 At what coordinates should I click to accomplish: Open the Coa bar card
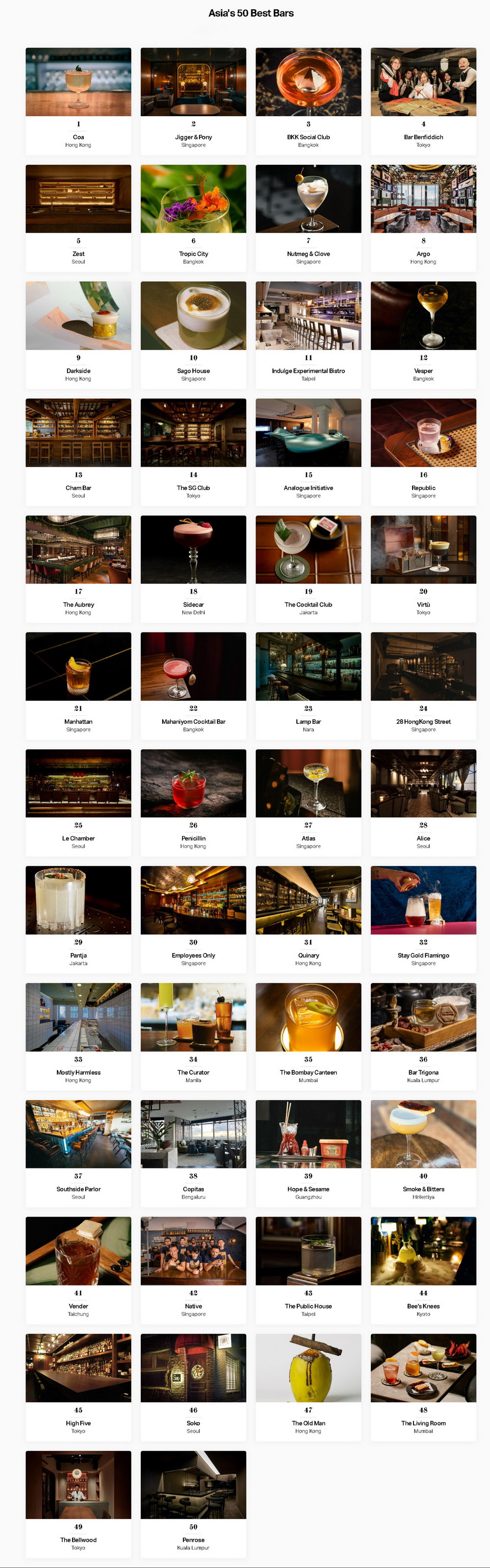(78, 101)
